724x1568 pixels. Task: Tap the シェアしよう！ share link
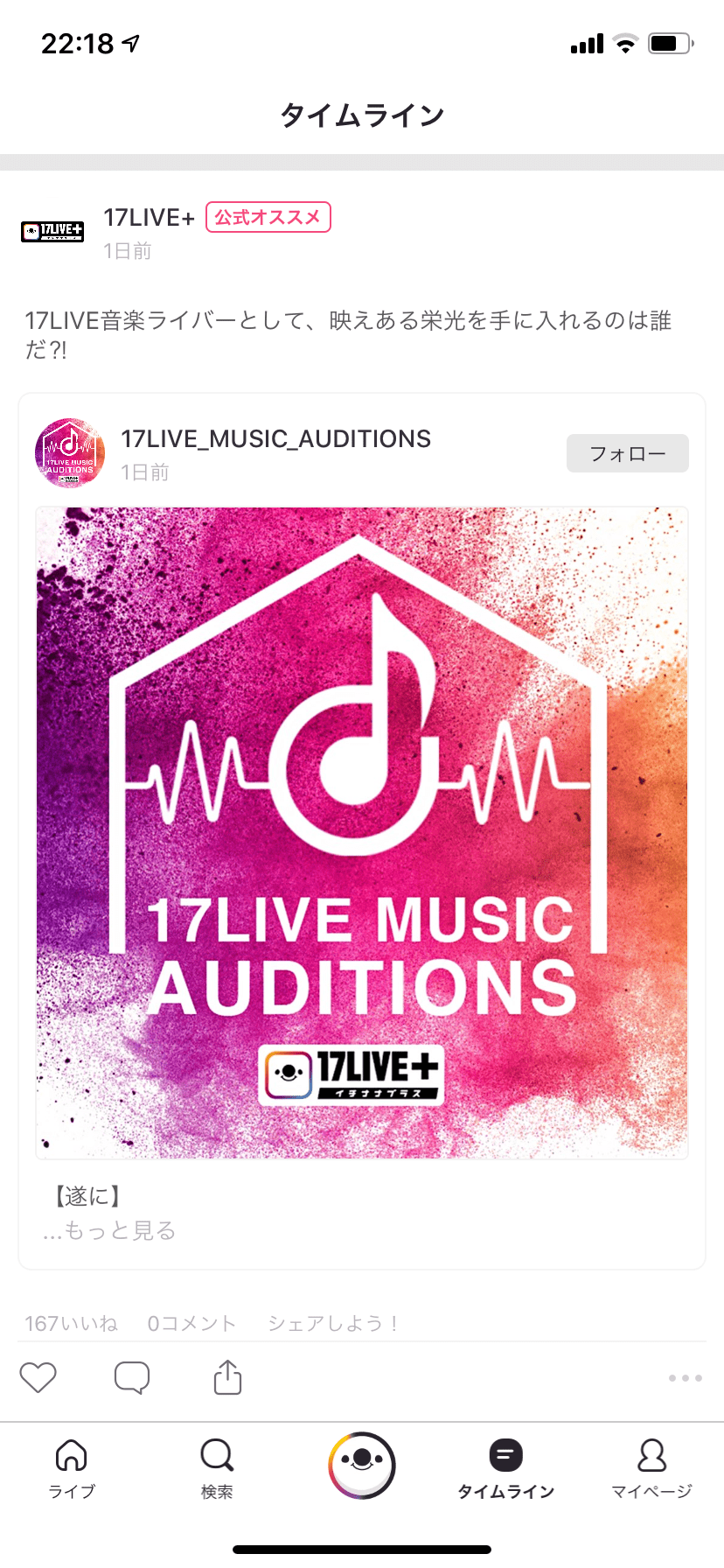333,1323
